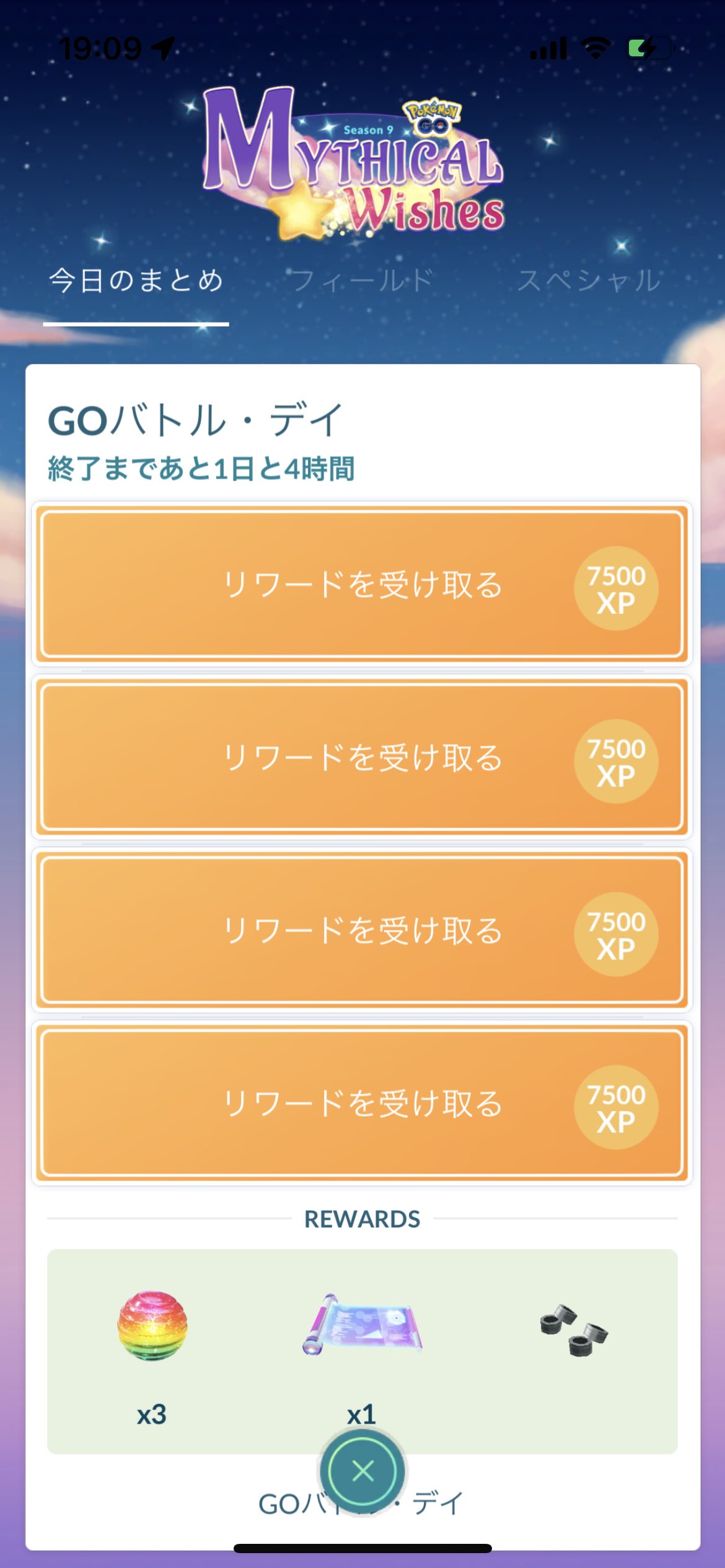Claim the third リワードを受け取る reward
This screenshot has width=725, height=1568.
362,930
